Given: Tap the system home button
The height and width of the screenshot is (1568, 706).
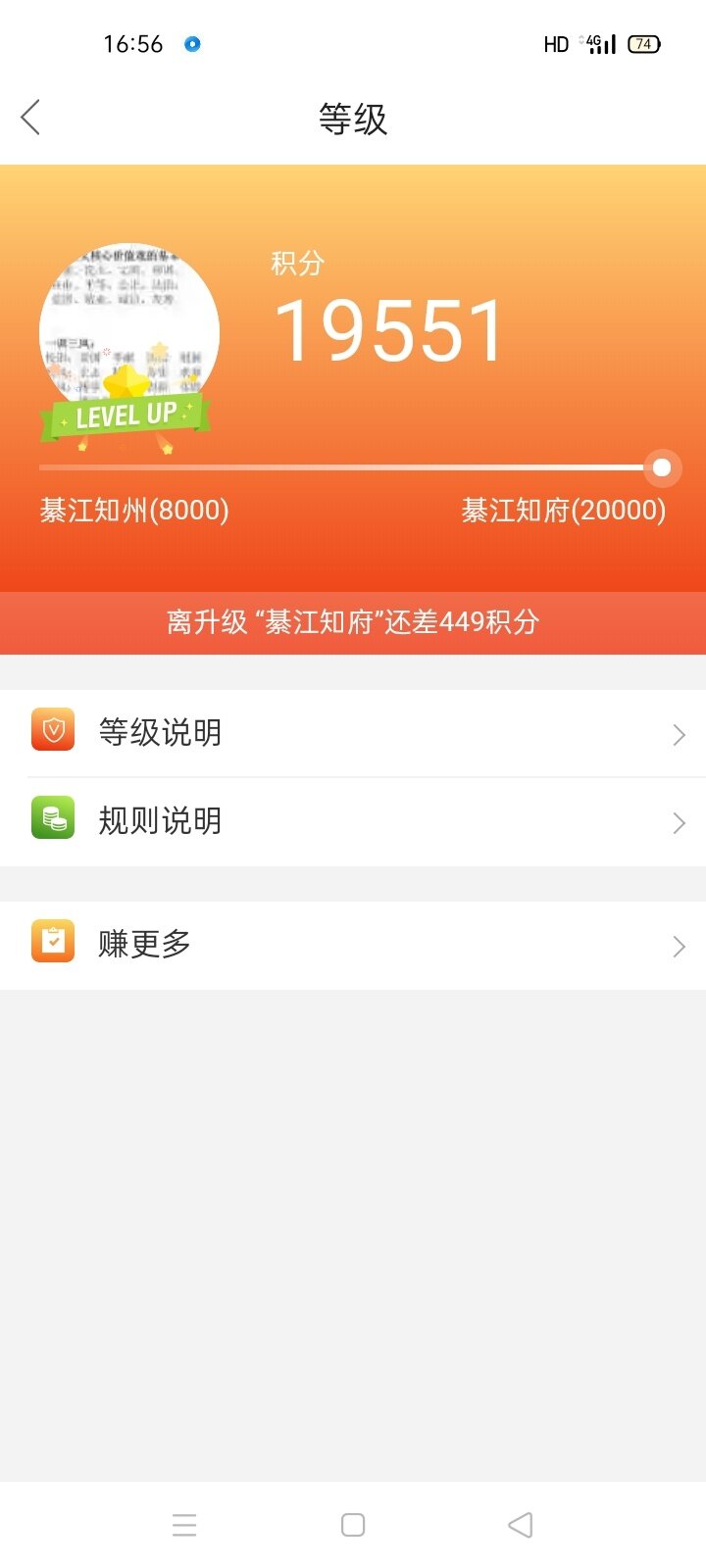Looking at the screenshot, I should (353, 1525).
